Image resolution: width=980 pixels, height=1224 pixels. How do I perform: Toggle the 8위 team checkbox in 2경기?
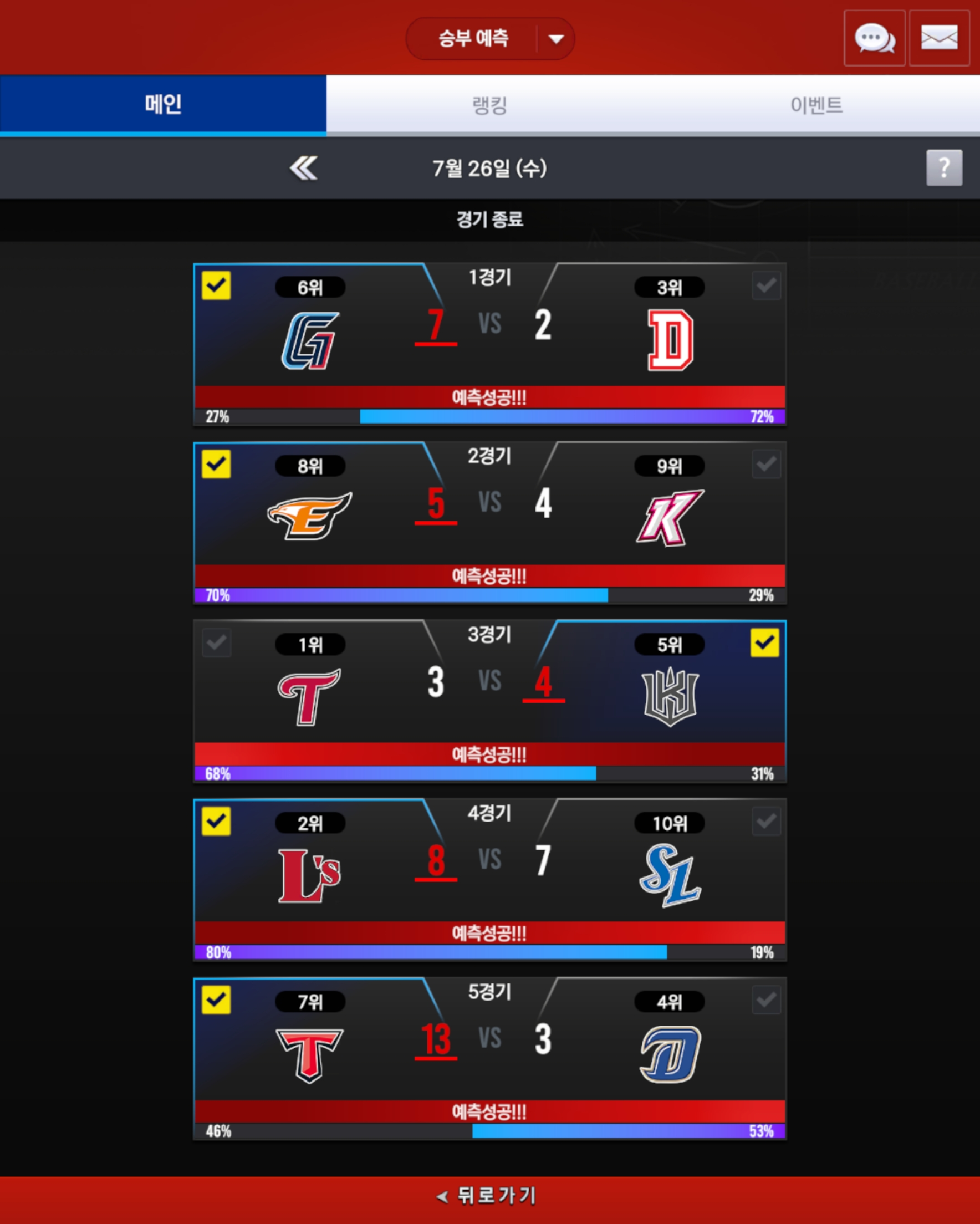pos(216,465)
